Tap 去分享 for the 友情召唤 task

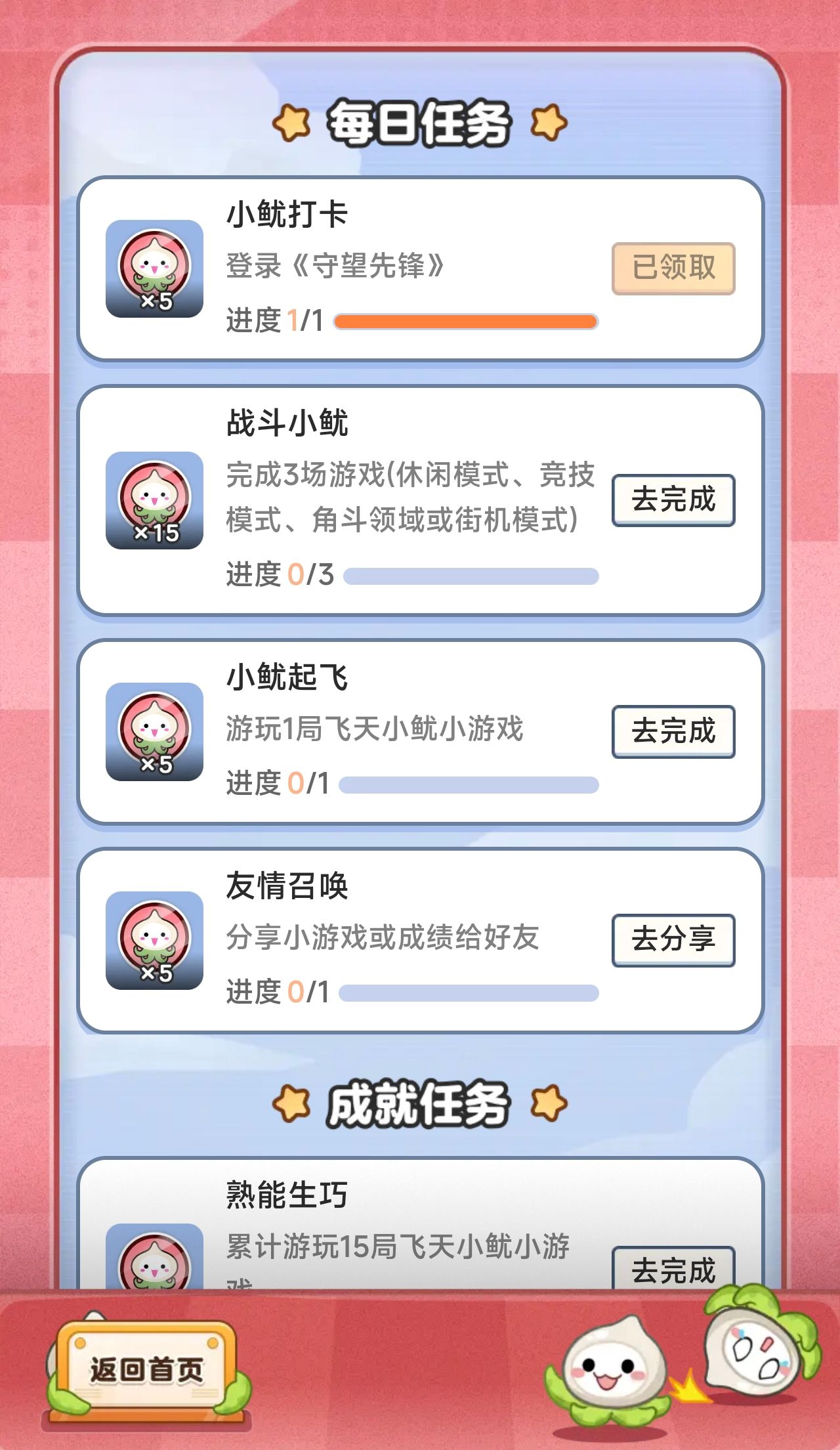click(x=673, y=939)
